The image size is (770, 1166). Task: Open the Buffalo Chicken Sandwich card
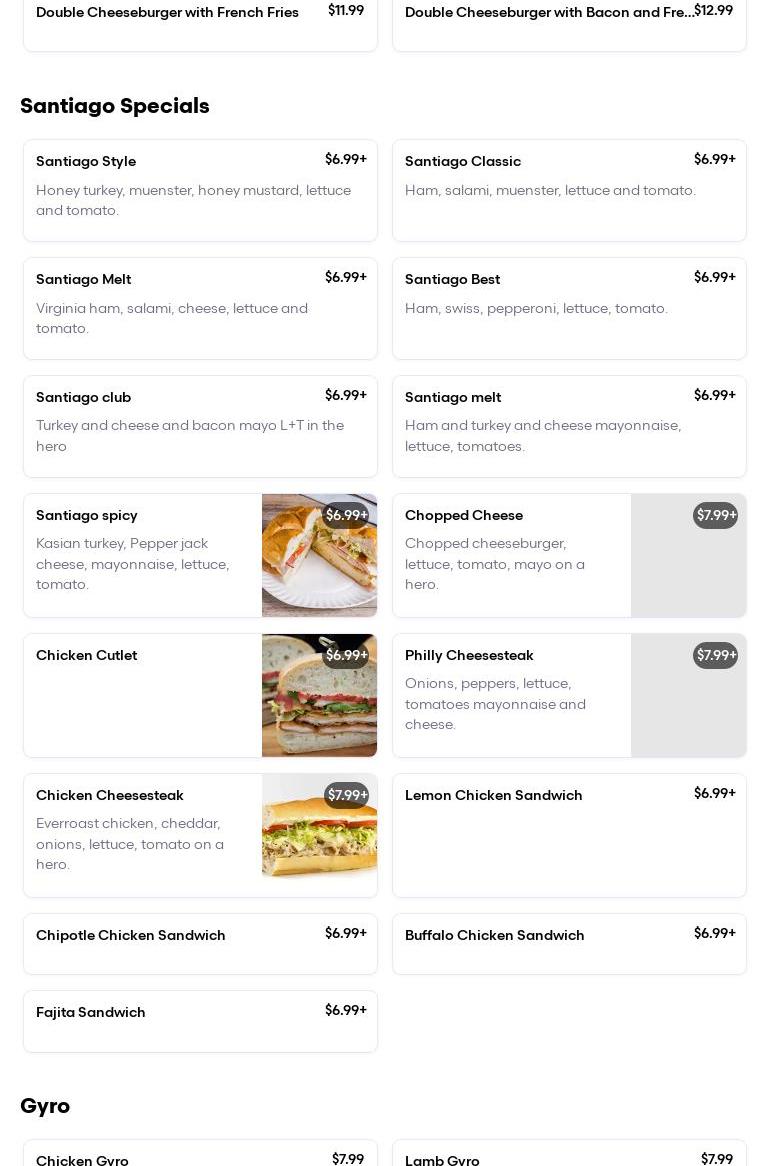[568, 943]
